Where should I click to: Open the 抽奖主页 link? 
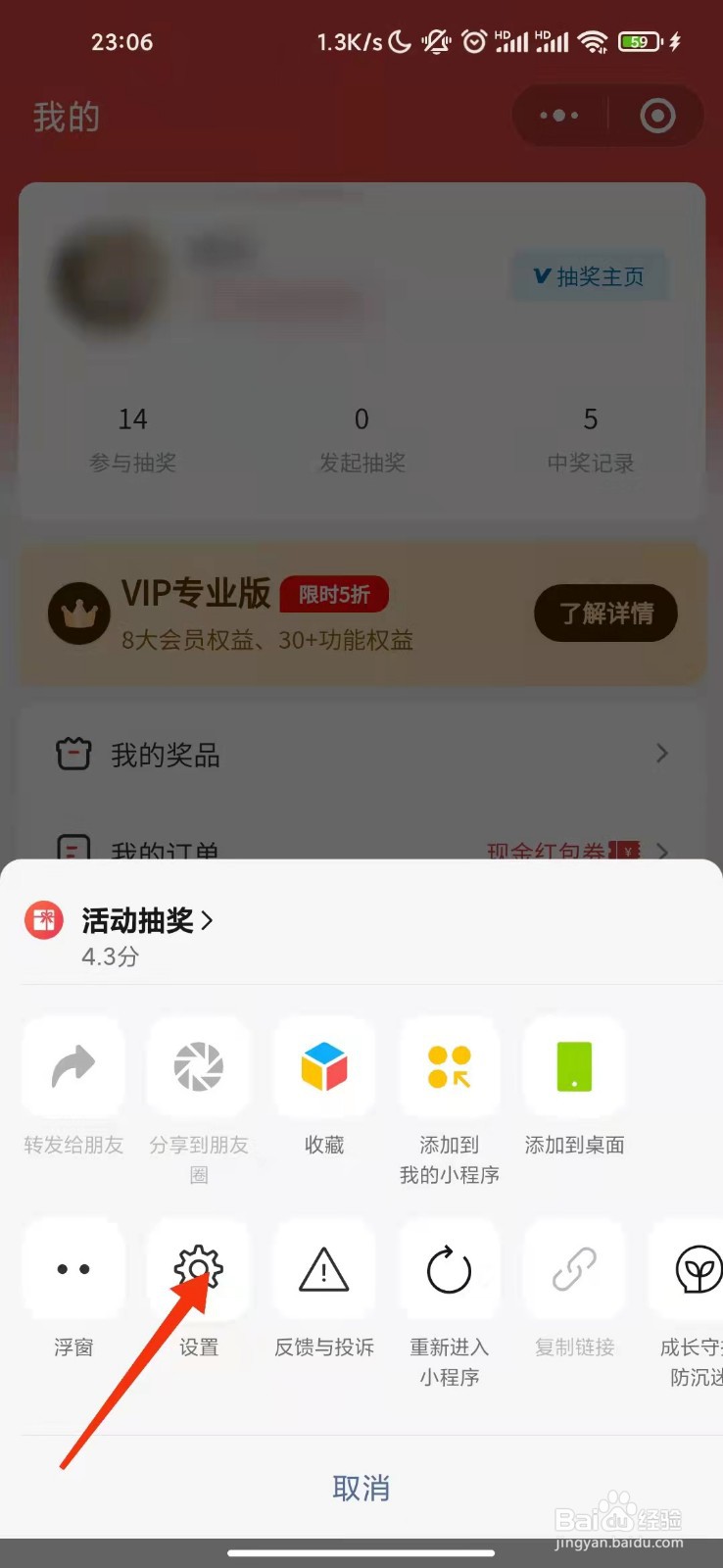pos(590,276)
